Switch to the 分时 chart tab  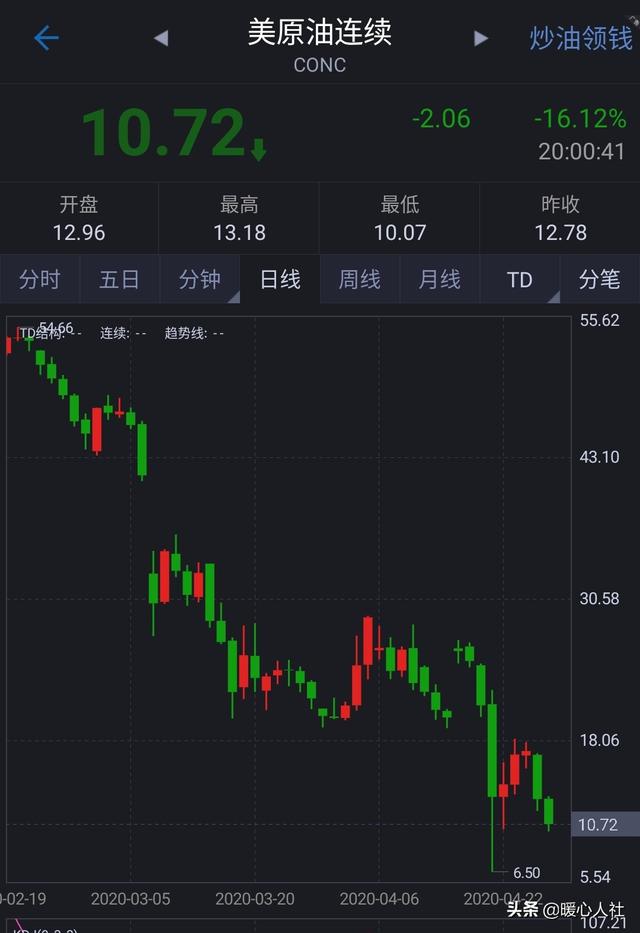(x=40, y=280)
